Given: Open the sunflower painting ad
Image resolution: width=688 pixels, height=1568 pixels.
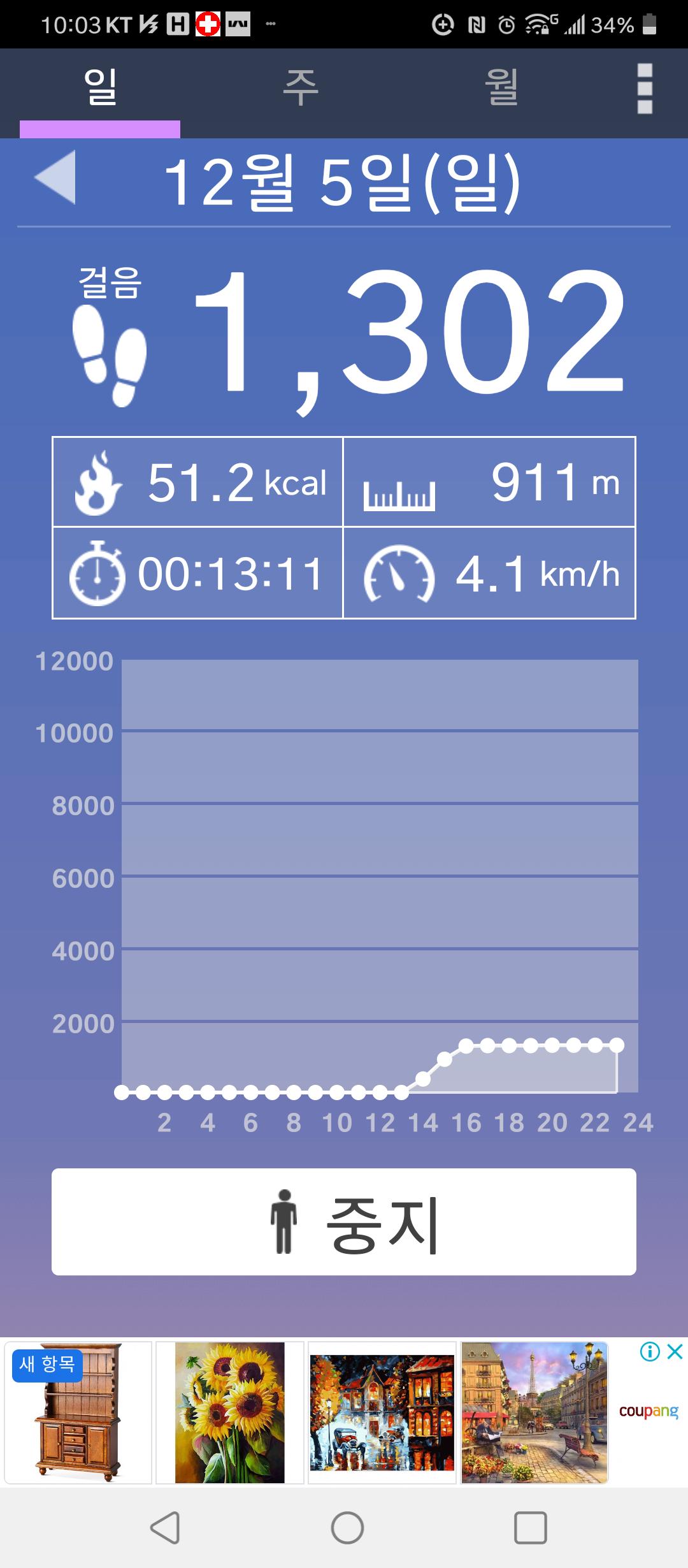Looking at the screenshot, I should click(x=230, y=1412).
